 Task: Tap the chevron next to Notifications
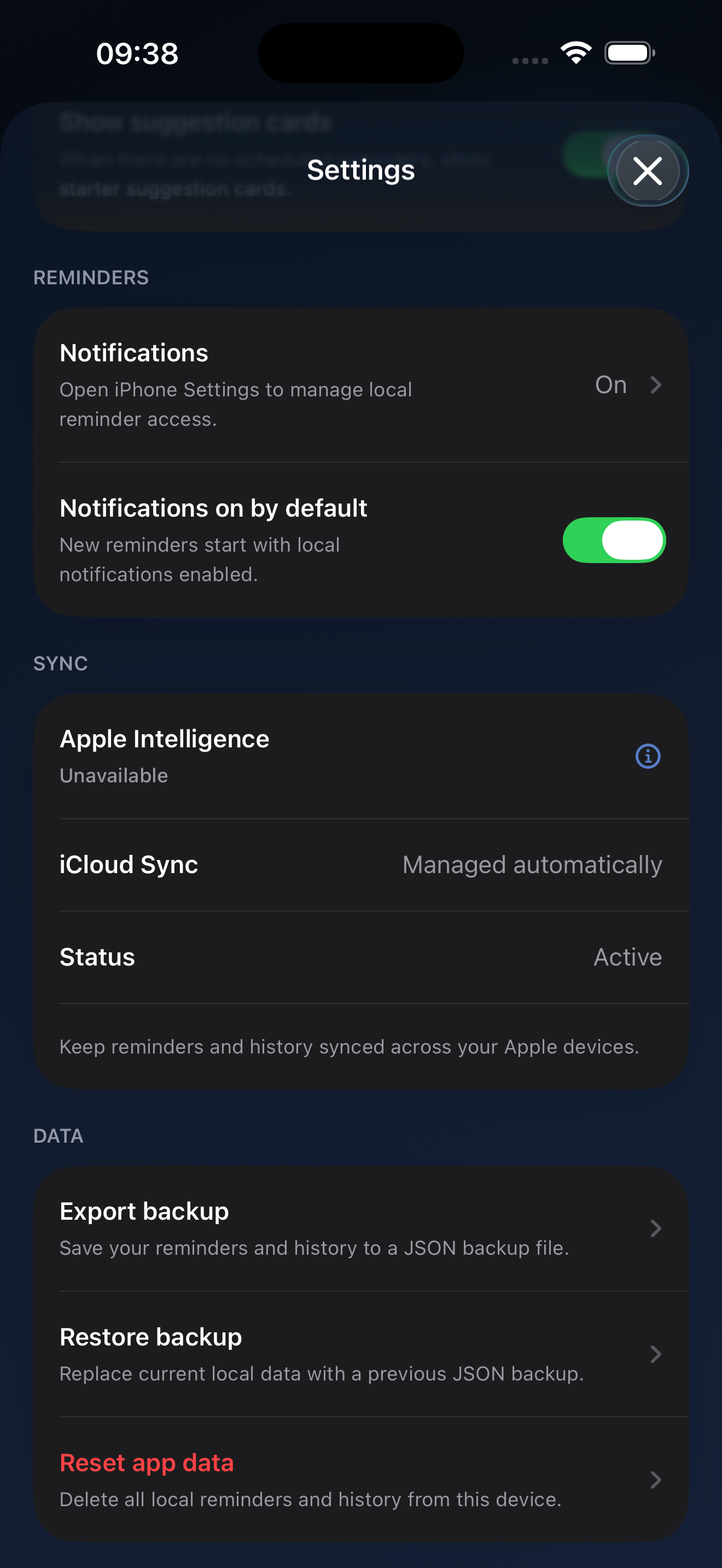point(655,385)
